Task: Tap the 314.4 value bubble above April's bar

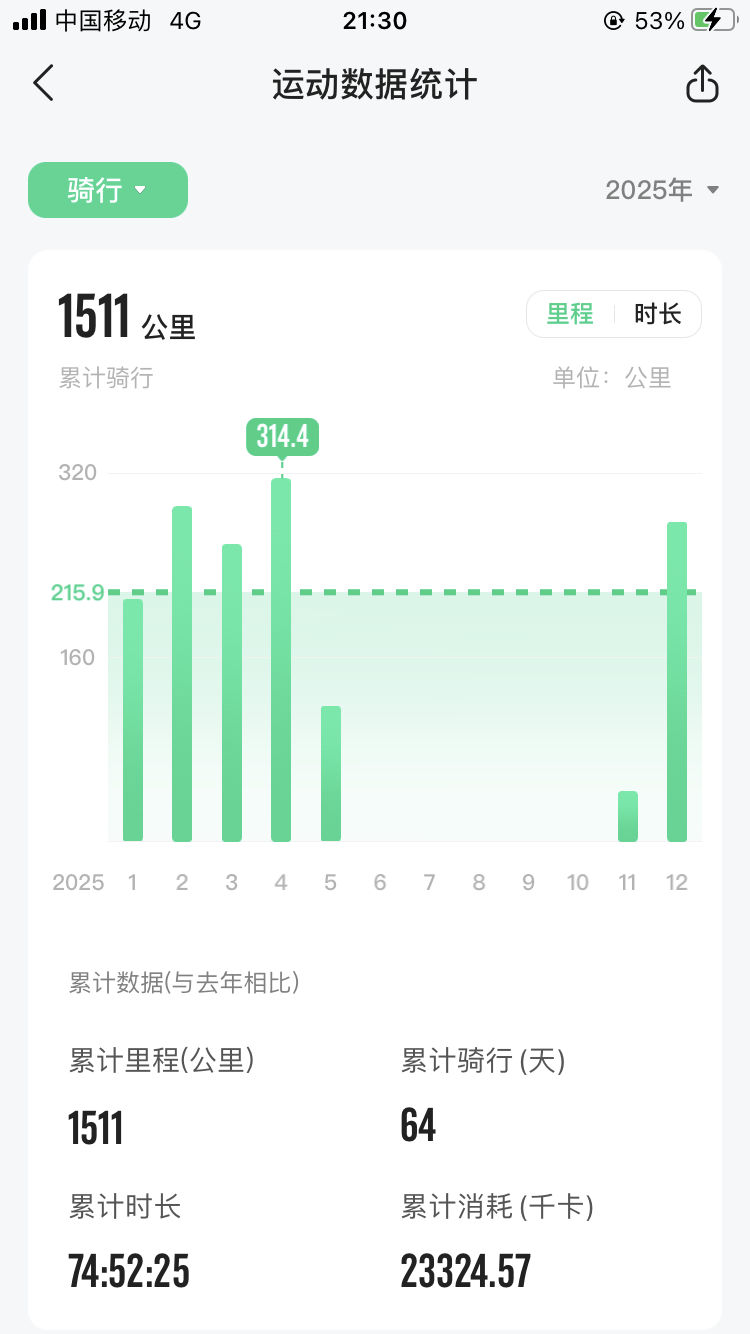Action: pyautogui.click(x=281, y=437)
